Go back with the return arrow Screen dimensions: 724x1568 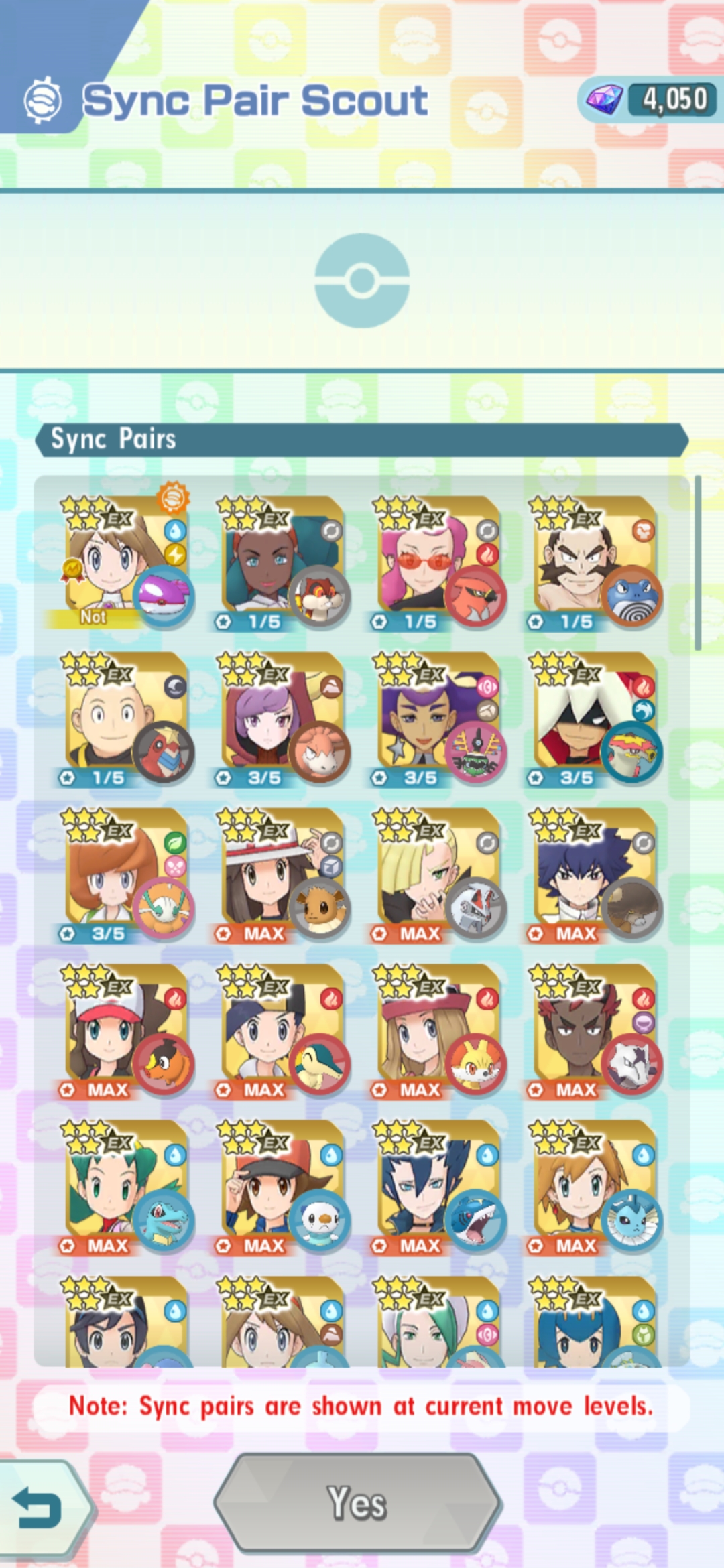pyautogui.click(x=40, y=1508)
